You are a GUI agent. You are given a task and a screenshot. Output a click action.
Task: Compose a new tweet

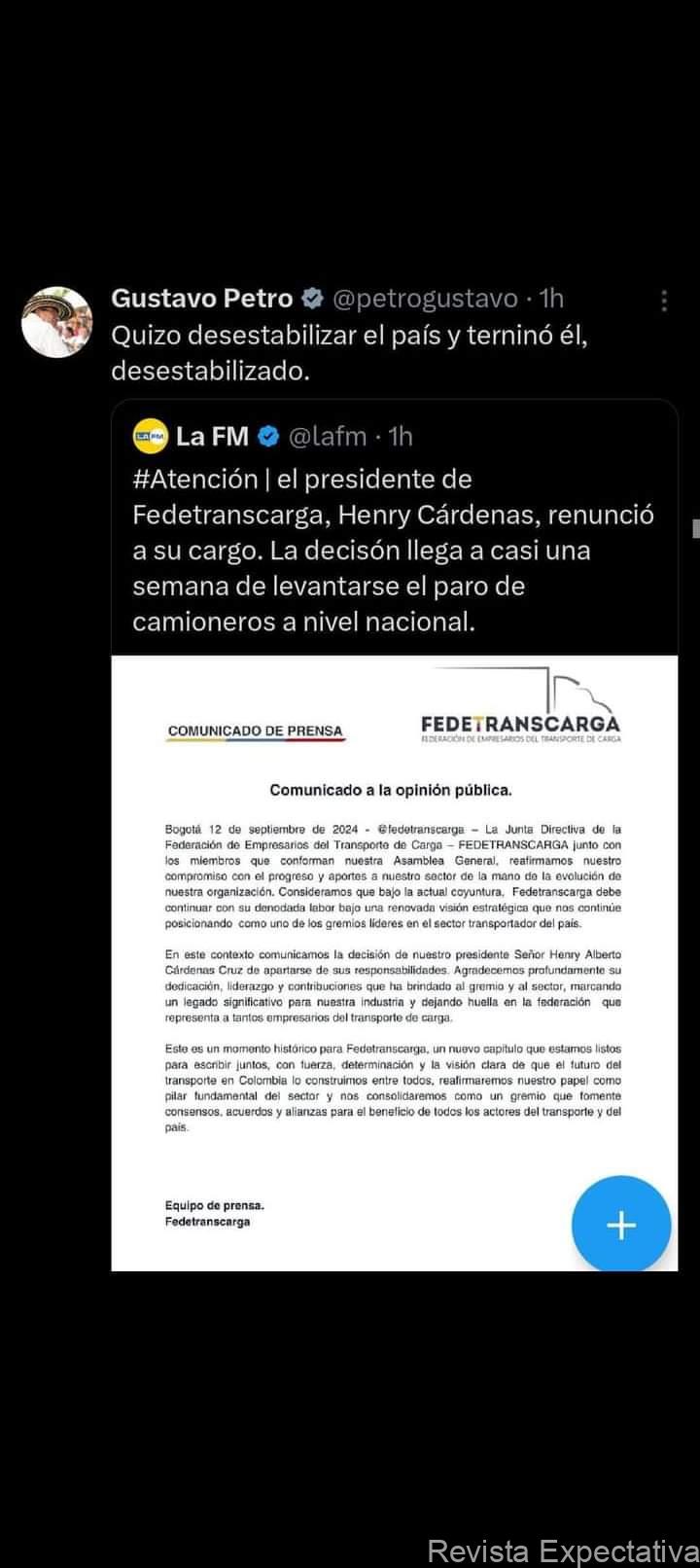click(620, 1225)
